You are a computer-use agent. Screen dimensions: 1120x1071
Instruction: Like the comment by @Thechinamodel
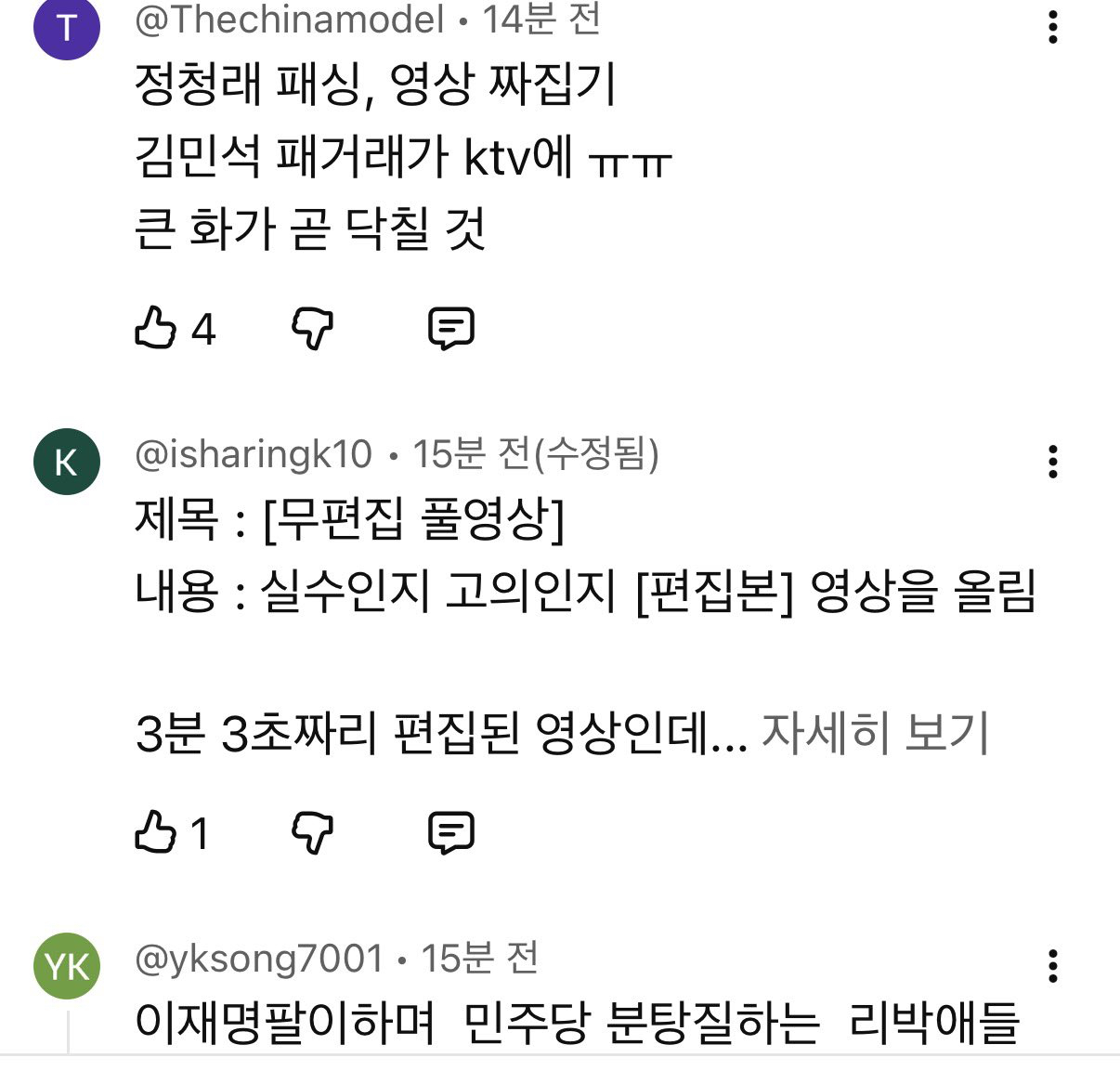tap(156, 329)
